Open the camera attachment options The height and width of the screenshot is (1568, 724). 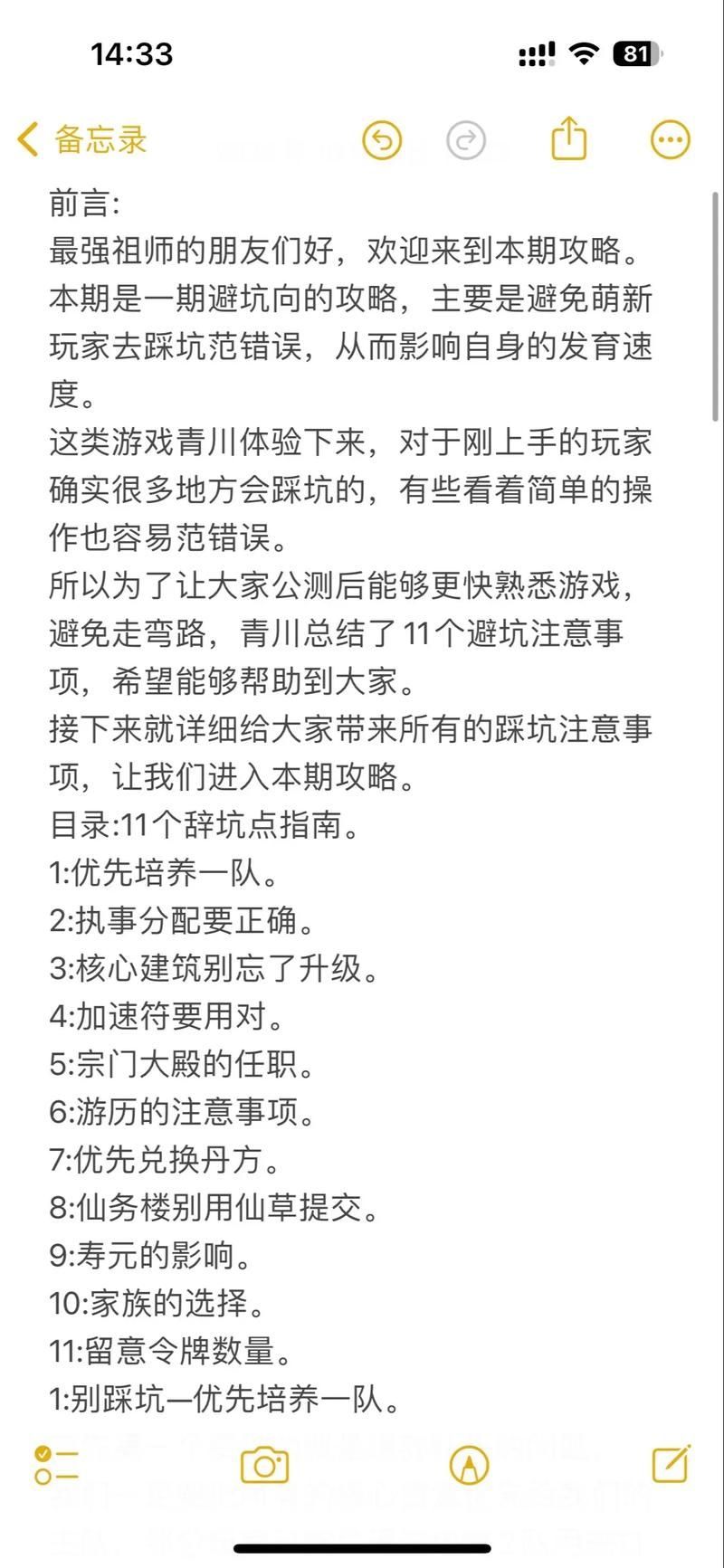pyautogui.click(x=264, y=1465)
